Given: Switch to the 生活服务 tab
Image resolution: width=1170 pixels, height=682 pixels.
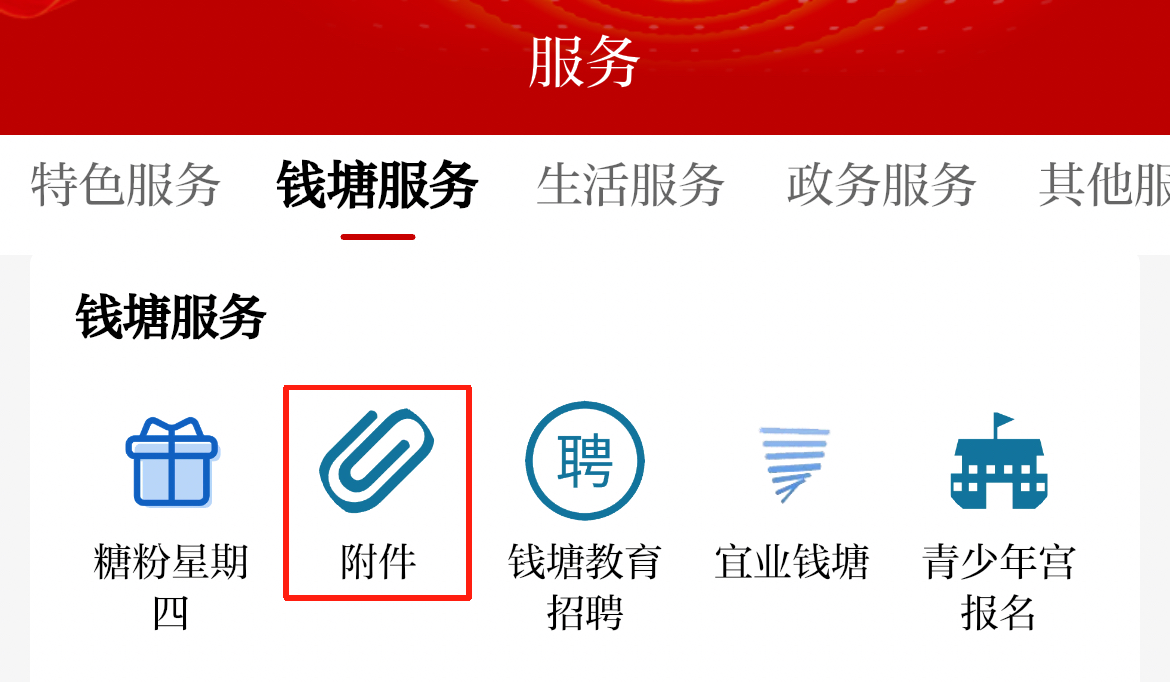Looking at the screenshot, I should (x=630, y=185).
